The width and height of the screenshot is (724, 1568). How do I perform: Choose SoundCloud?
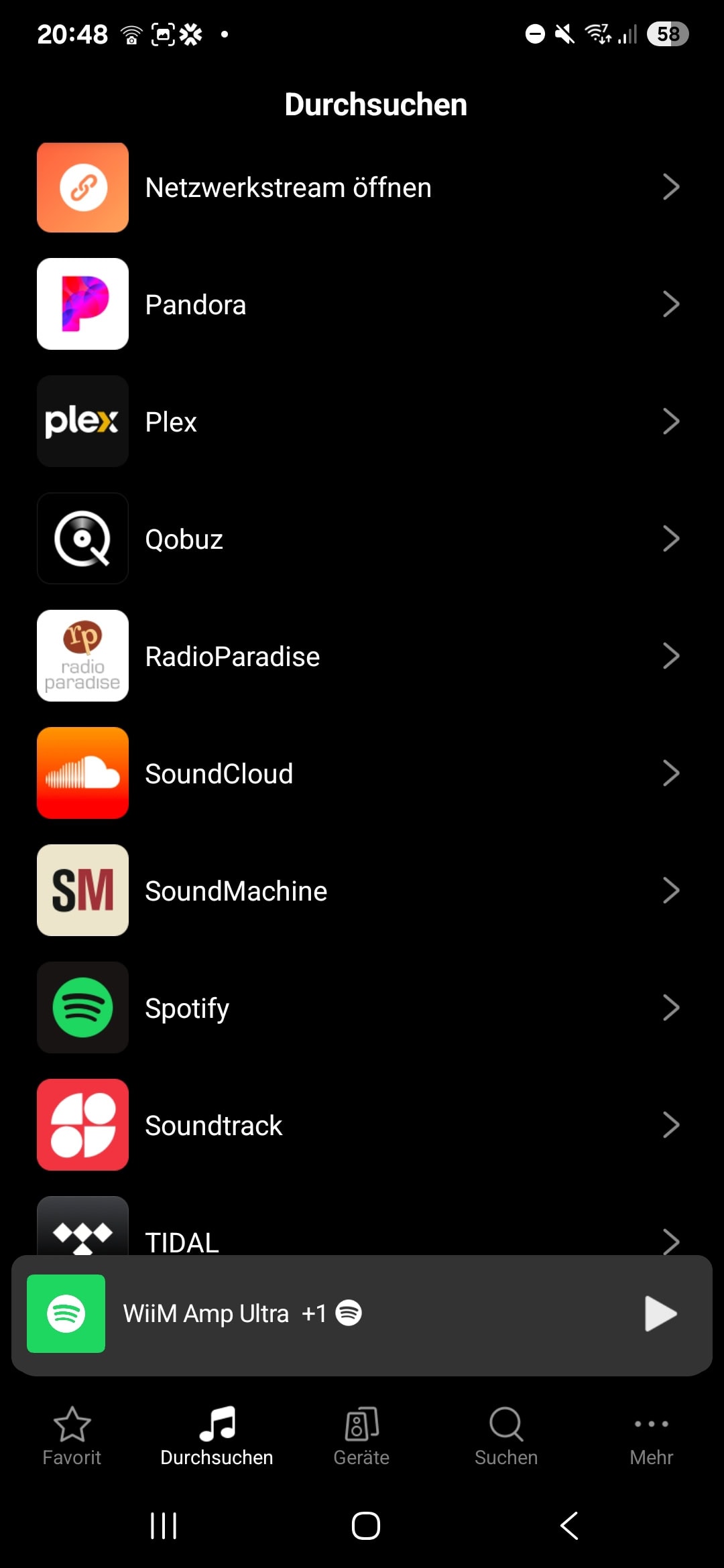point(362,773)
